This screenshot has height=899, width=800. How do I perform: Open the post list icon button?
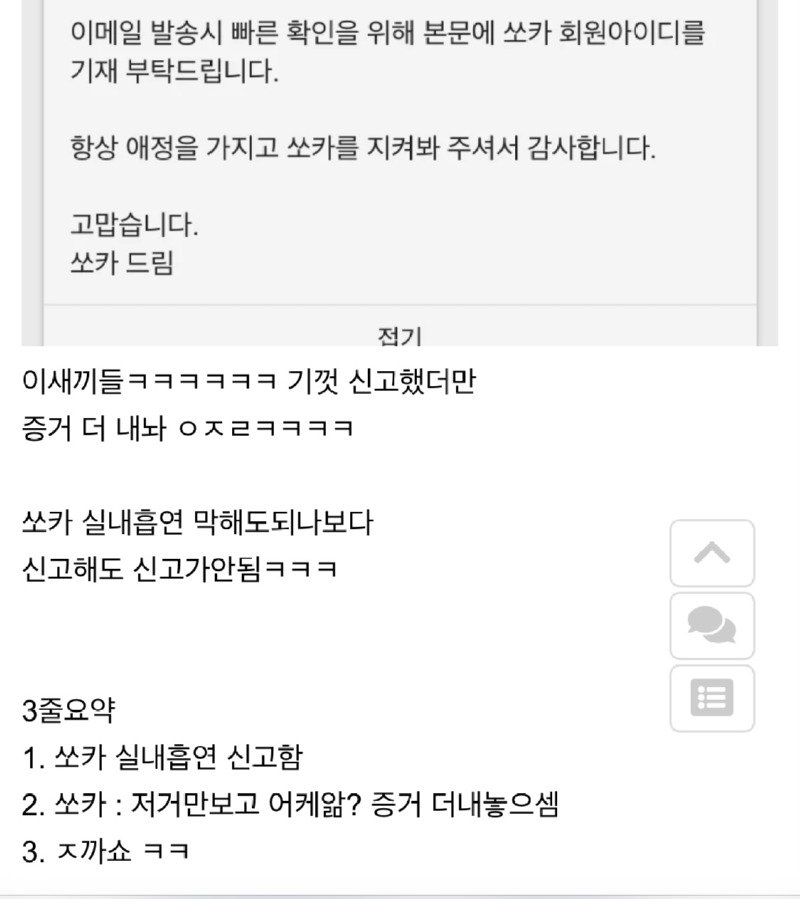(x=712, y=698)
